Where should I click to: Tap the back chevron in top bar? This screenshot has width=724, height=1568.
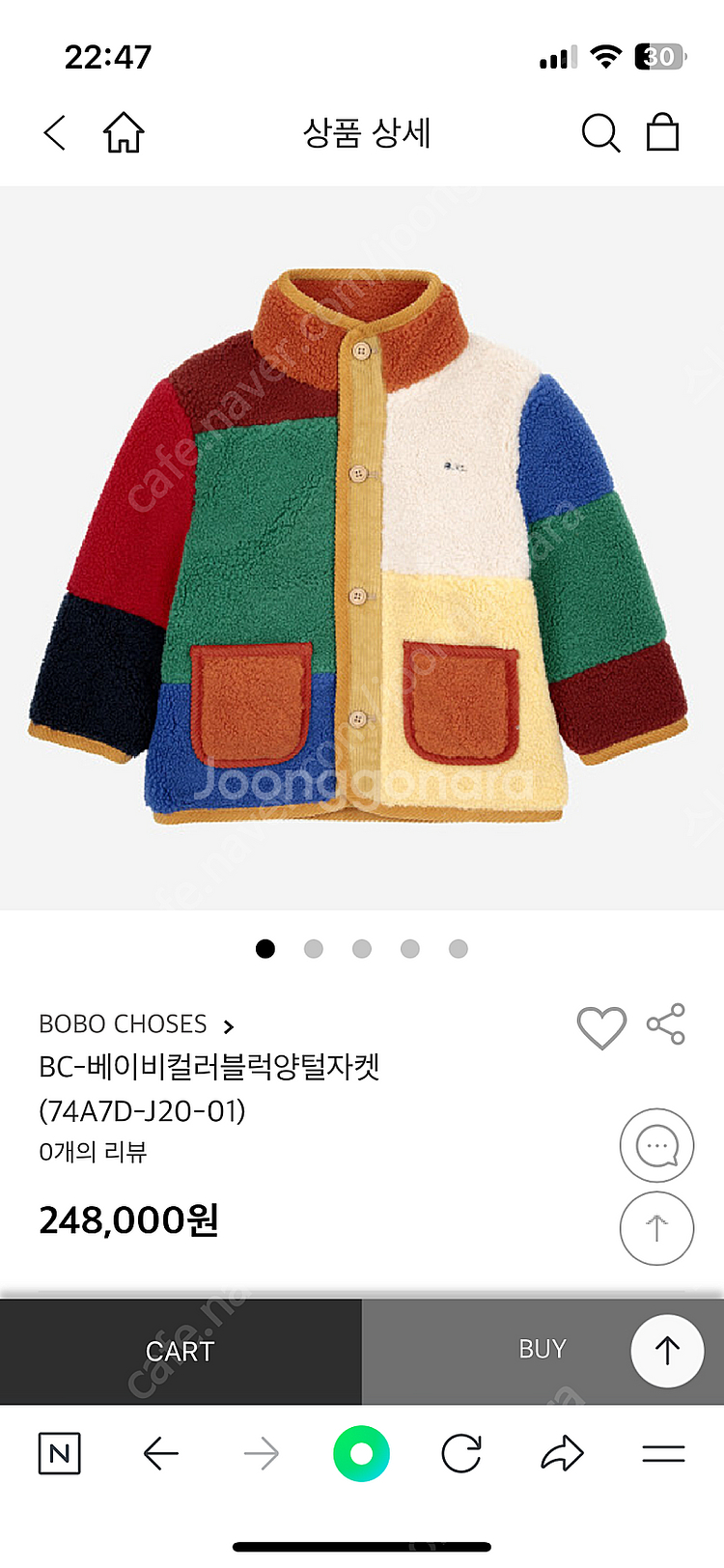point(54,134)
